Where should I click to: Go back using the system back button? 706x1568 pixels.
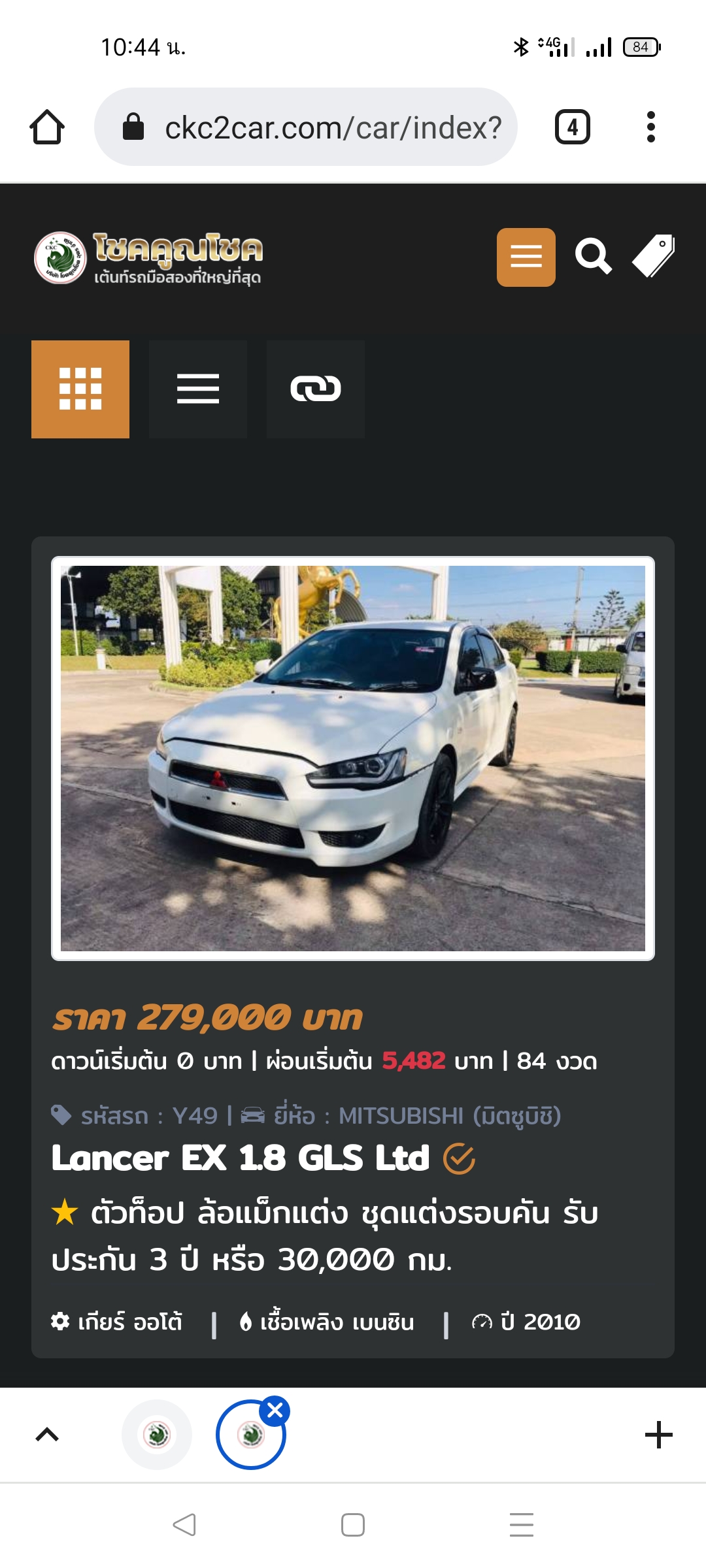pyautogui.click(x=184, y=1525)
